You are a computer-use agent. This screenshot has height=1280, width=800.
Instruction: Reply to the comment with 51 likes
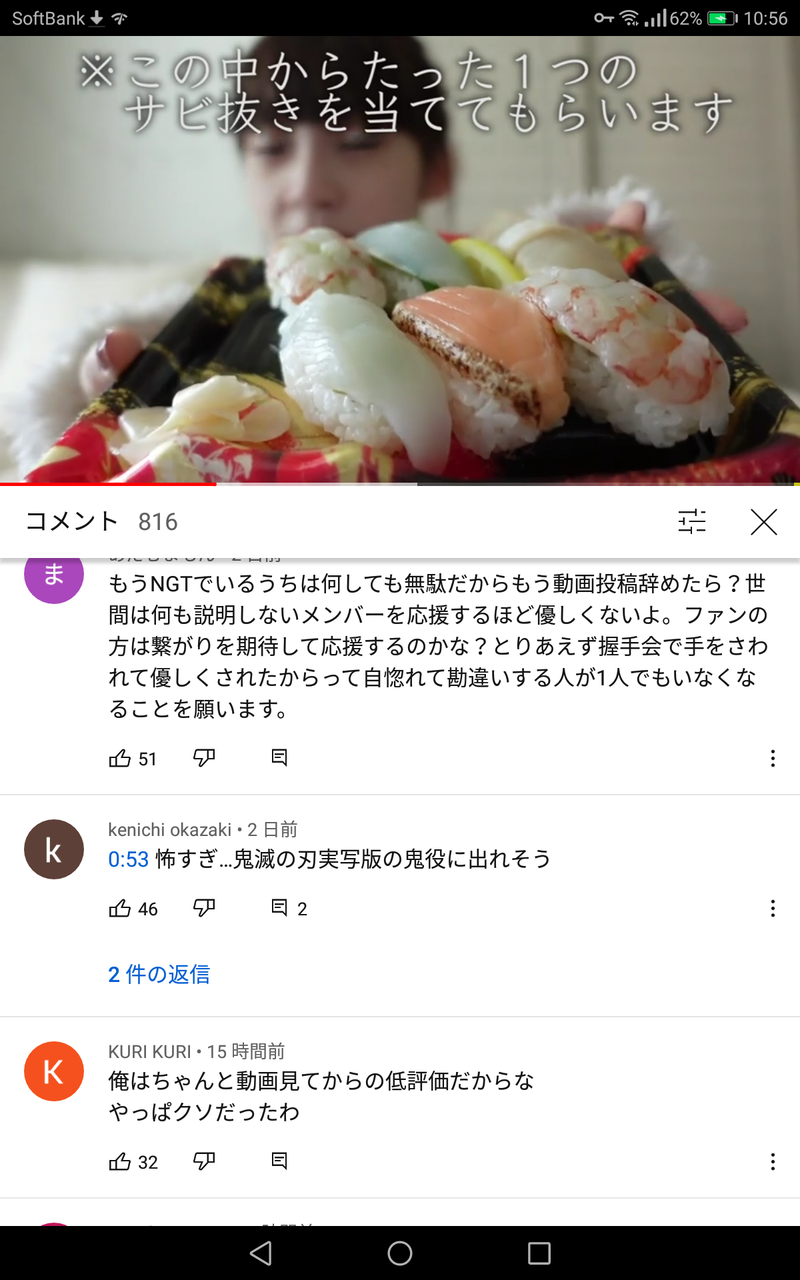pos(280,758)
